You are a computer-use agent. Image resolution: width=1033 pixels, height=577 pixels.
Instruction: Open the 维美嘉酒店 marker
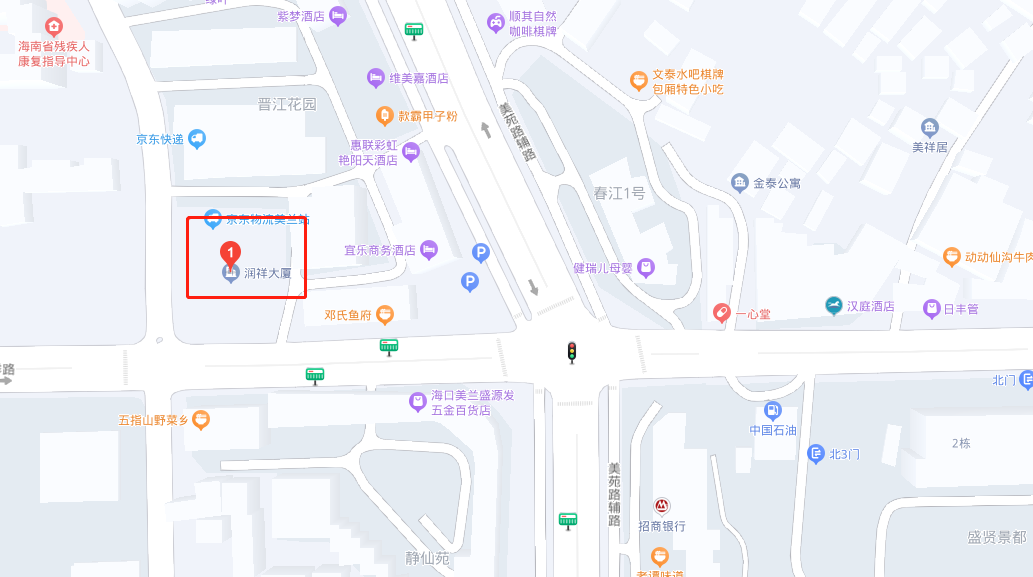pyautogui.click(x=376, y=78)
